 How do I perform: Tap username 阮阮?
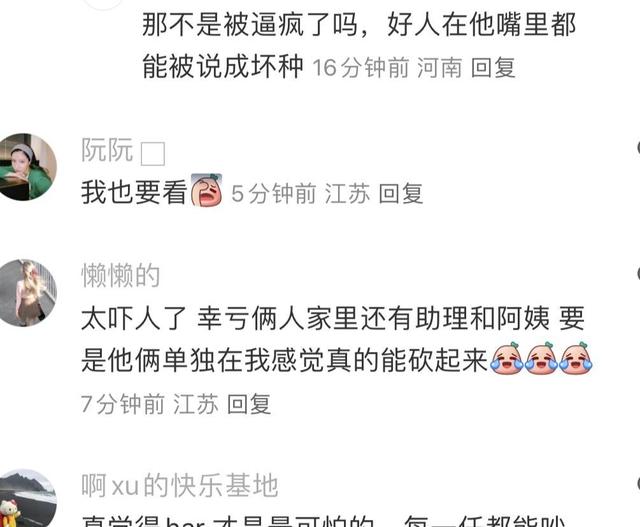pos(107,152)
